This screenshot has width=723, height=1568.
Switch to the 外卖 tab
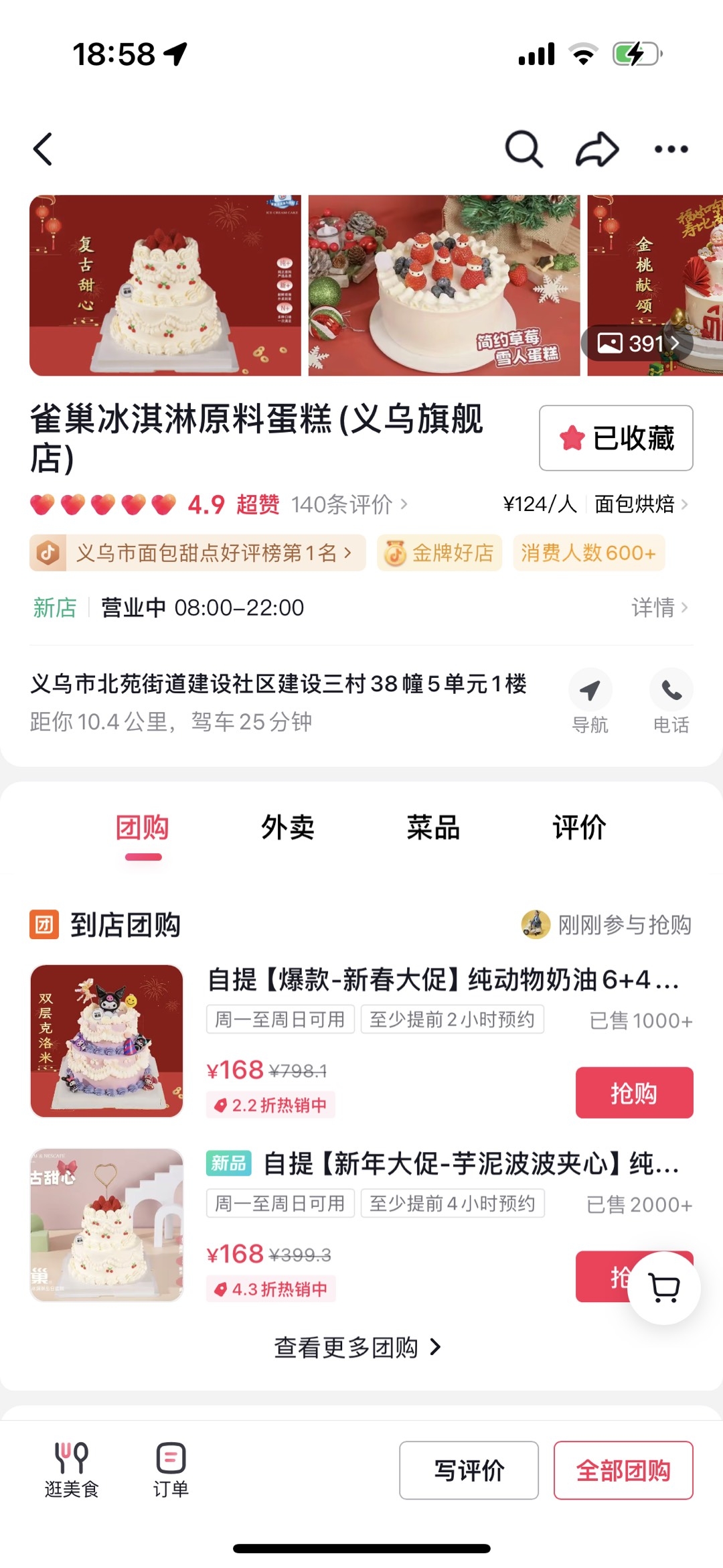point(288,828)
